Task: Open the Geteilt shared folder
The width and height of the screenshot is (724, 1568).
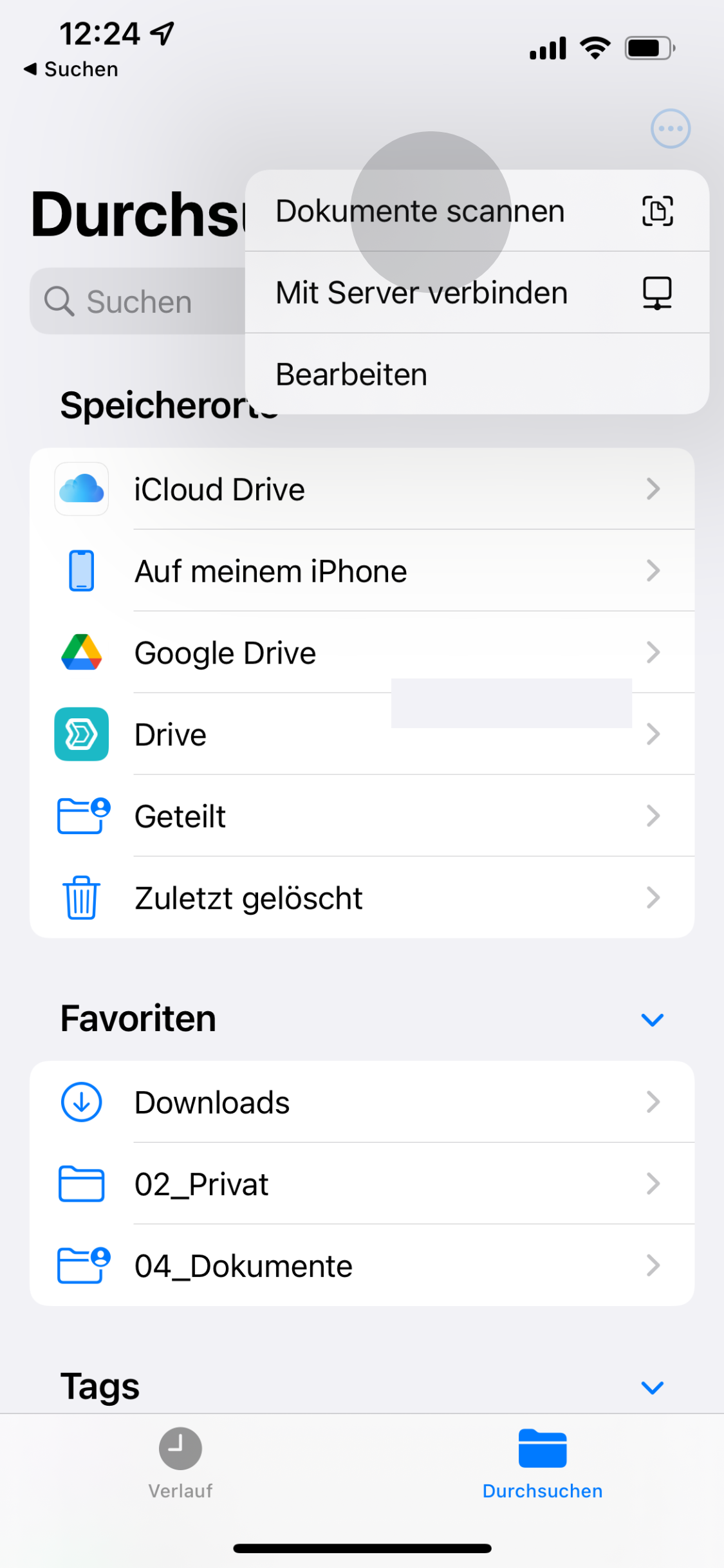Action: (x=180, y=816)
